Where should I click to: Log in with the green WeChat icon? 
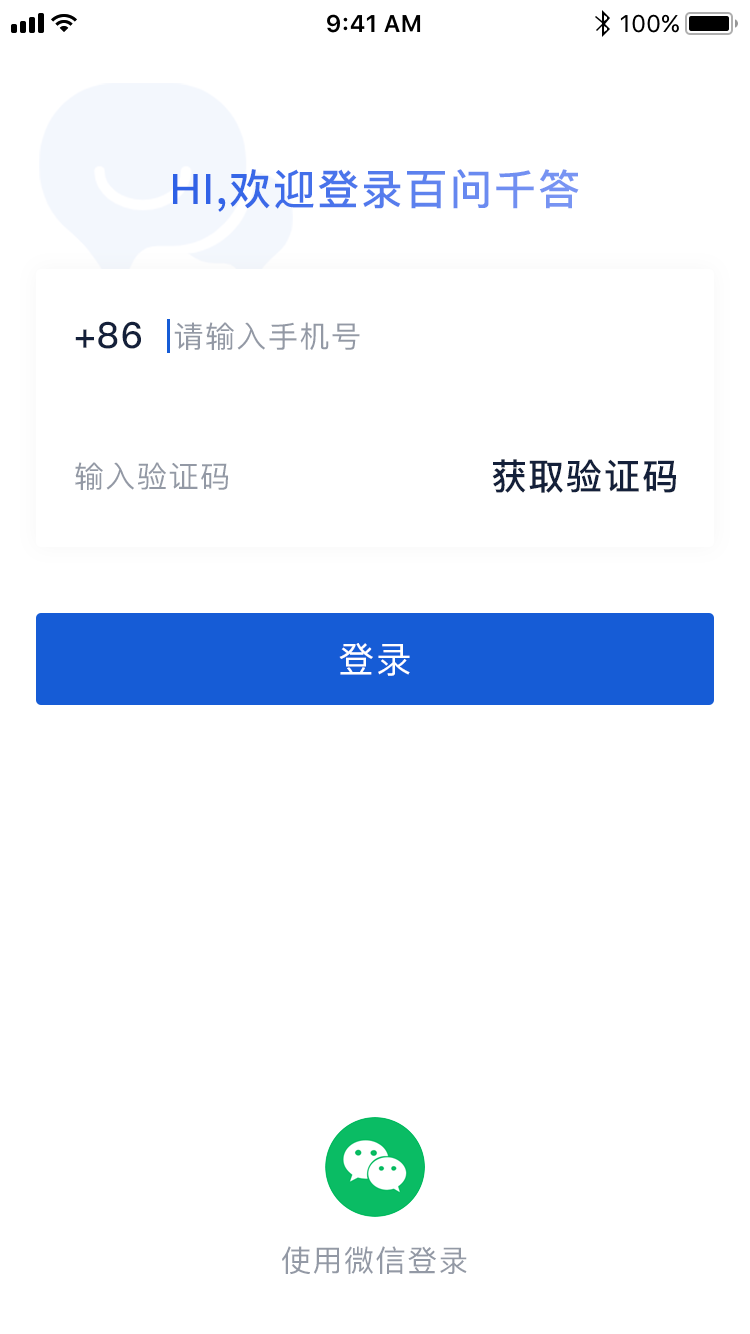(x=375, y=1167)
